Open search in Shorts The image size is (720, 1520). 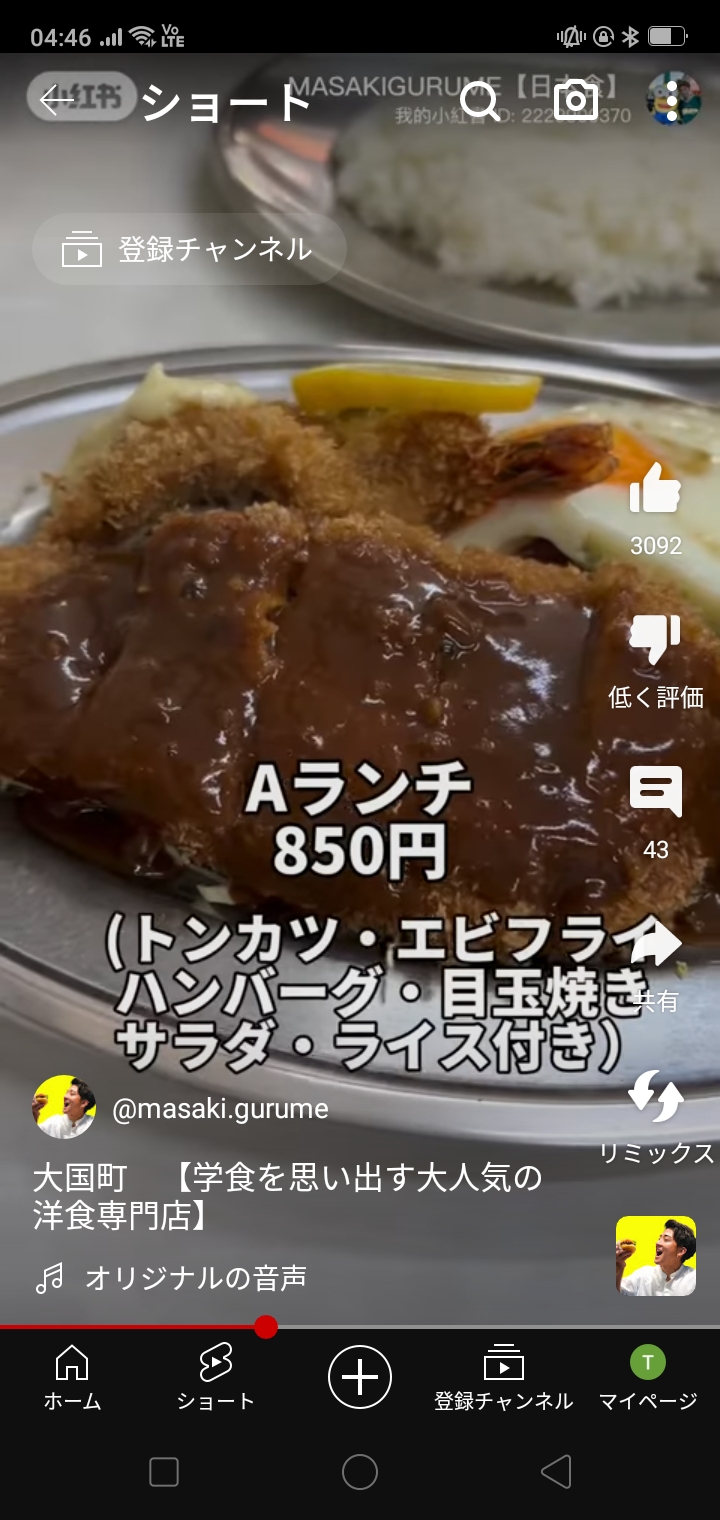pos(480,101)
